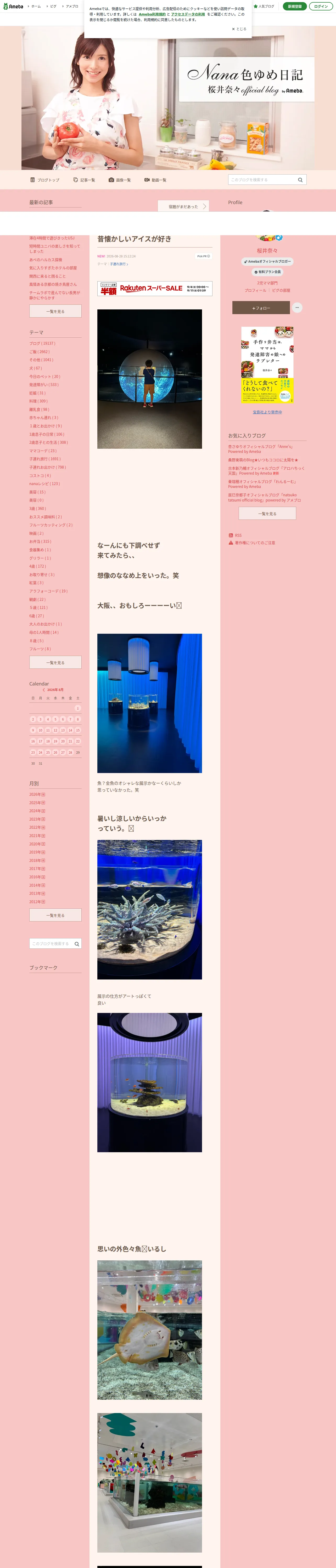Tap the ログイン login button
The image size is (336, 1568).
[x=321, y=6]
